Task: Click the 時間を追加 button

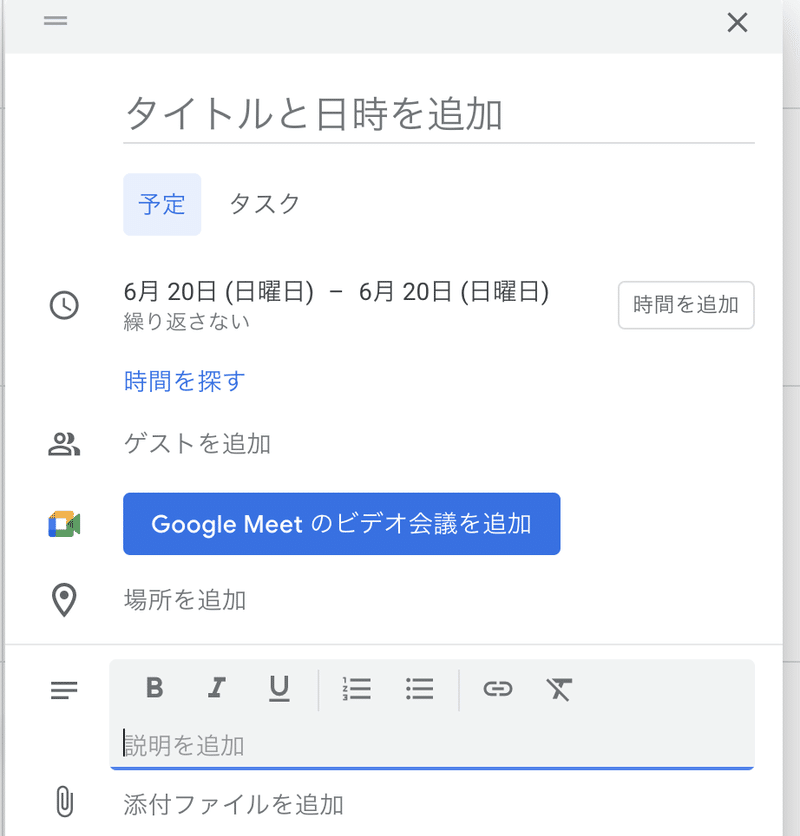Action: (686, 305)
